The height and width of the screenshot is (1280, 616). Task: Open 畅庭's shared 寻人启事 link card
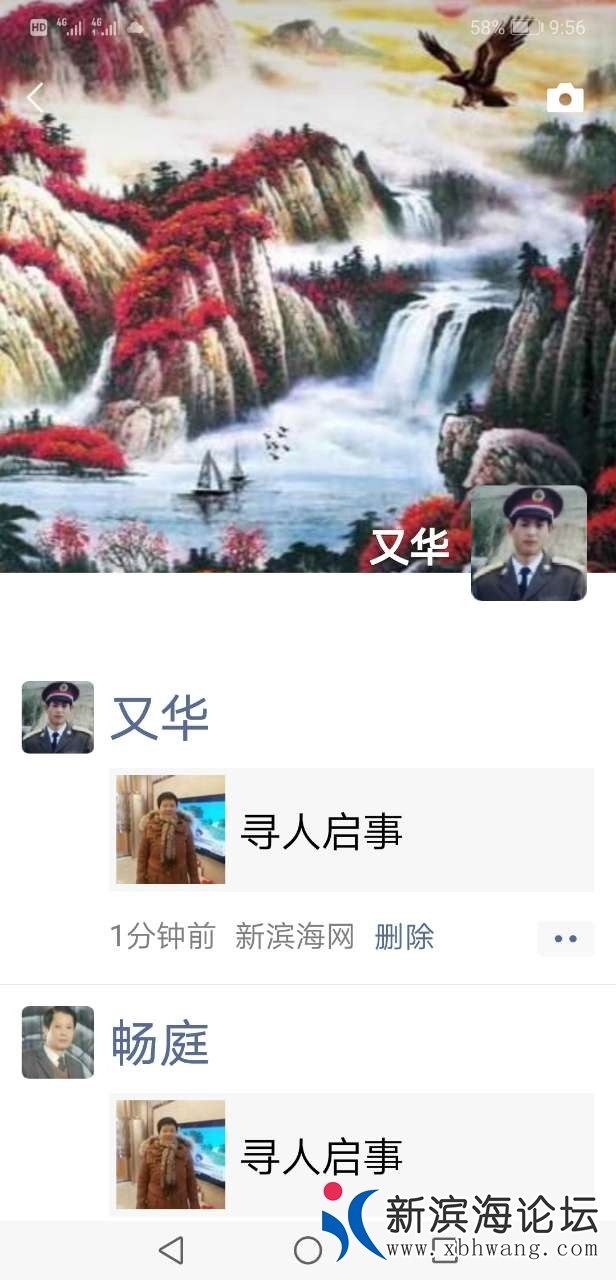[x=351, y=1155]
